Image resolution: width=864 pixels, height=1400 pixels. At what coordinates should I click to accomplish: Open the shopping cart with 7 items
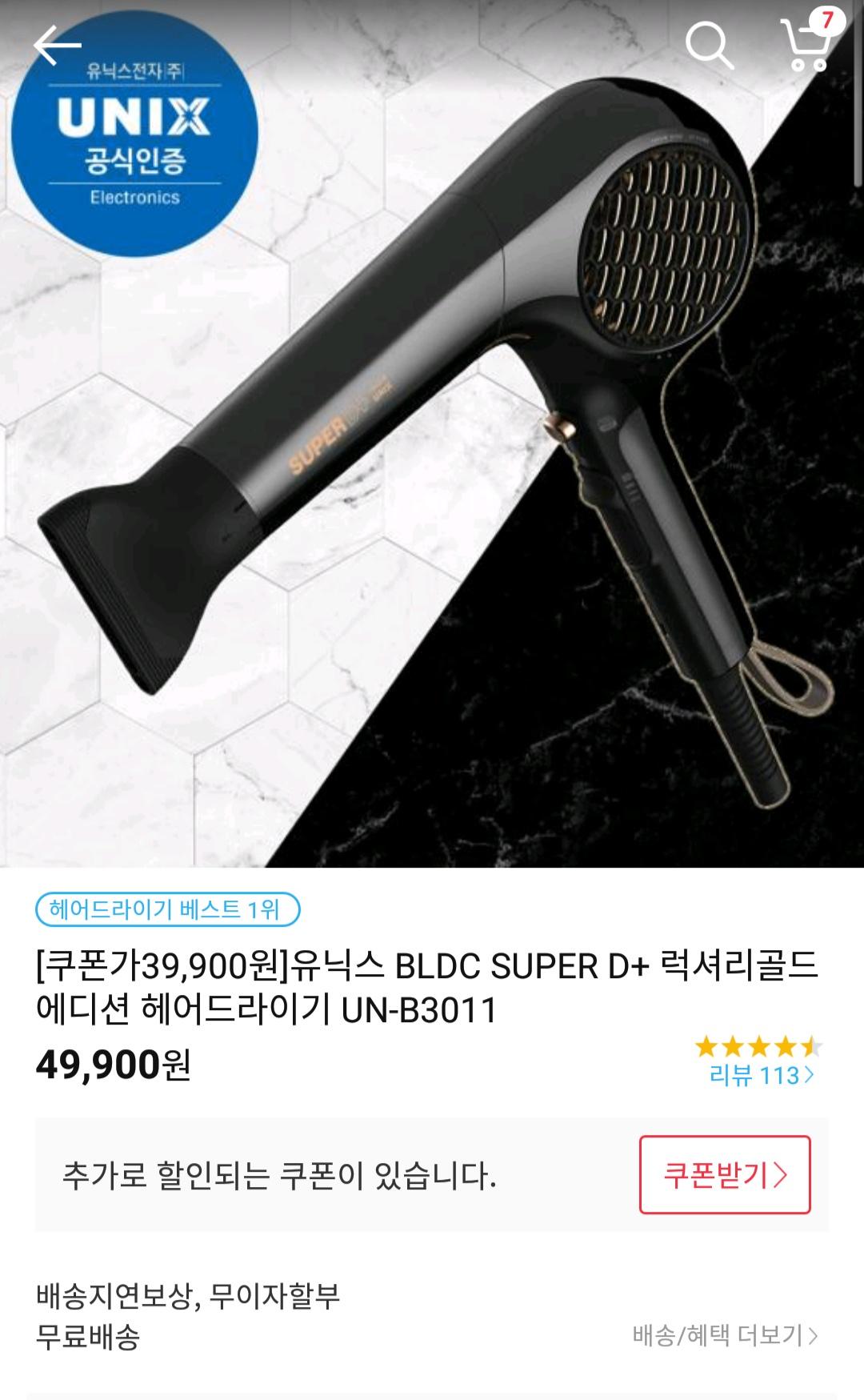click(806, 44)
